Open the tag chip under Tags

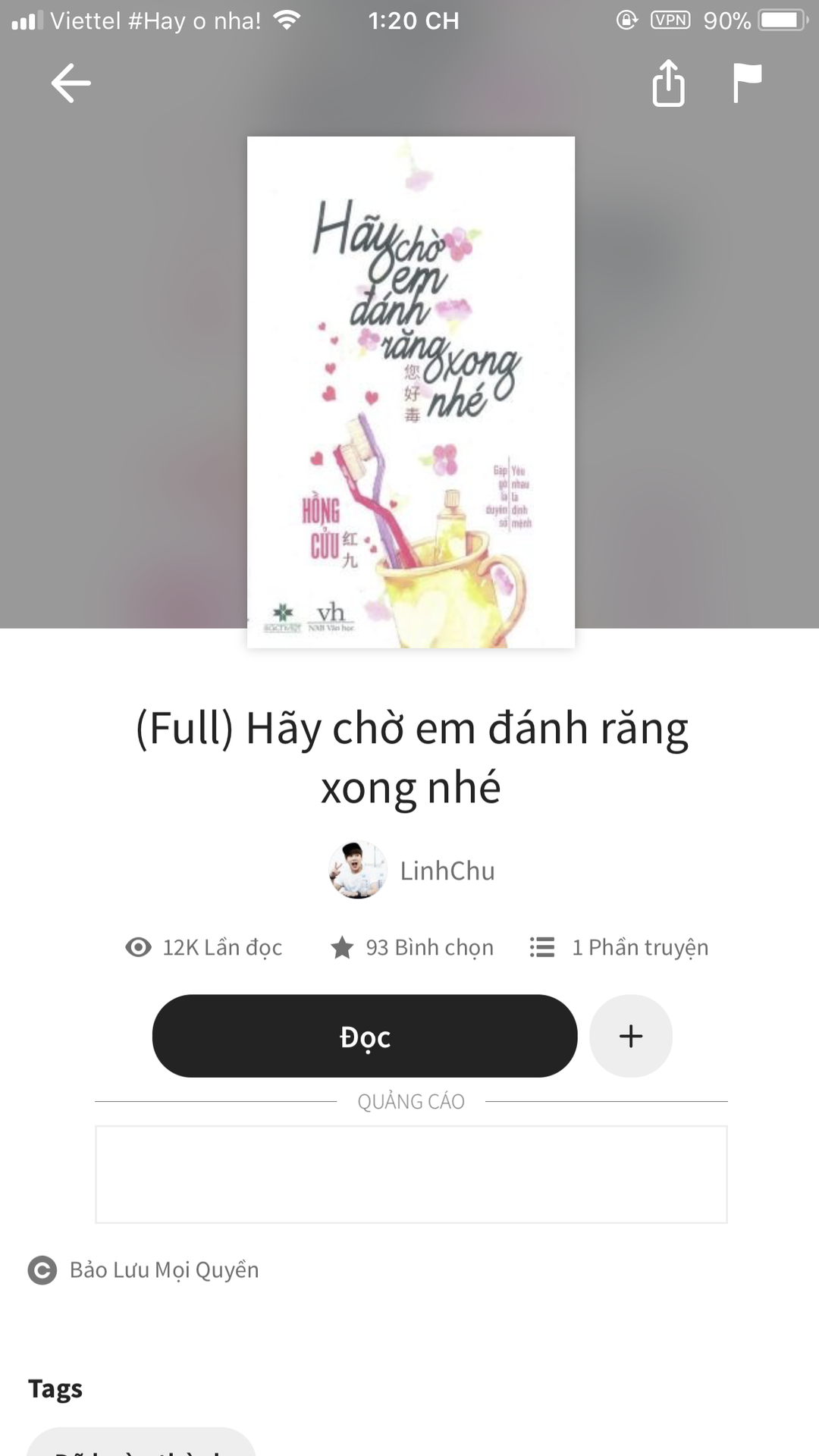pos(141,1442)
